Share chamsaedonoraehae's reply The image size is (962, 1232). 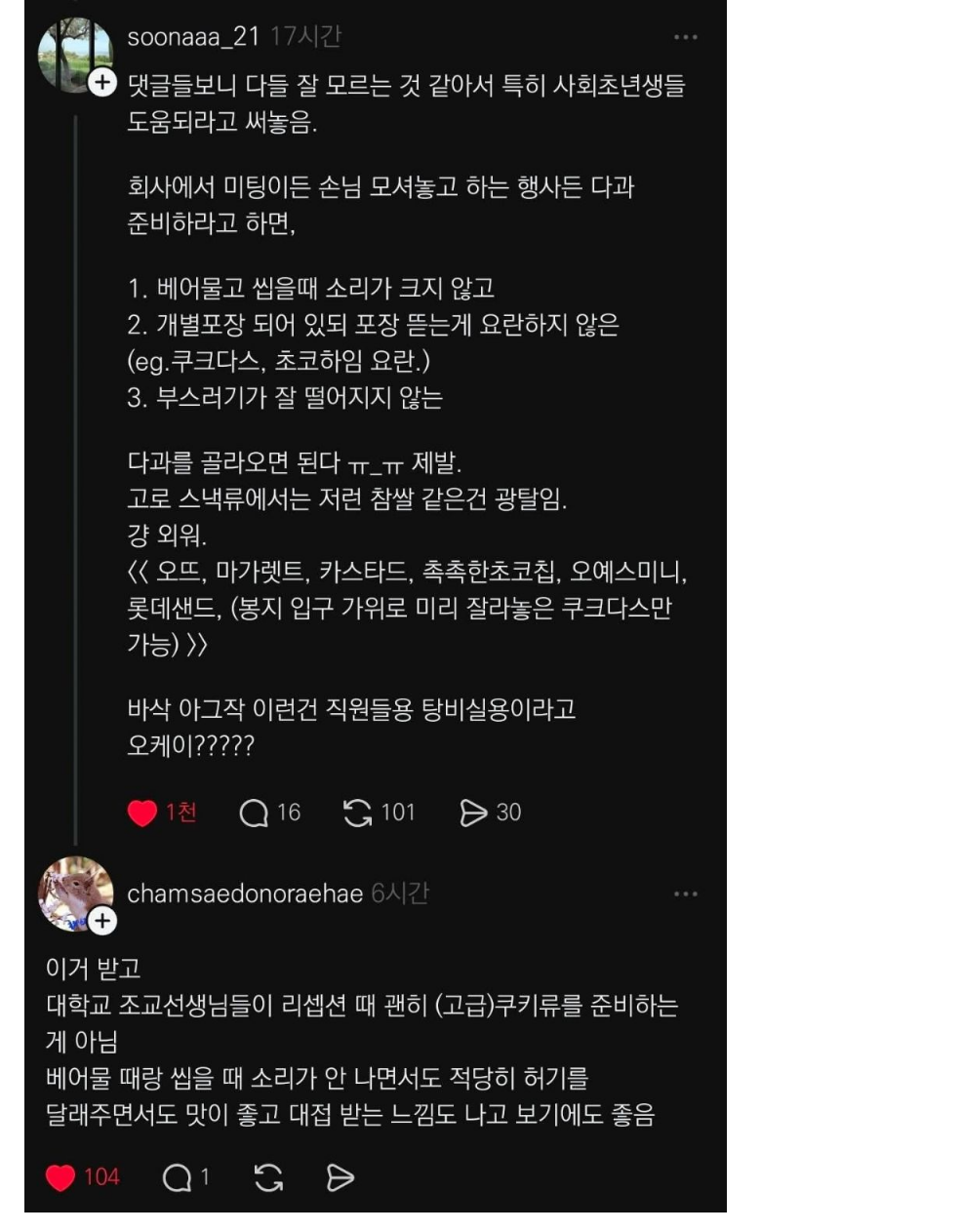point(340,1177)
